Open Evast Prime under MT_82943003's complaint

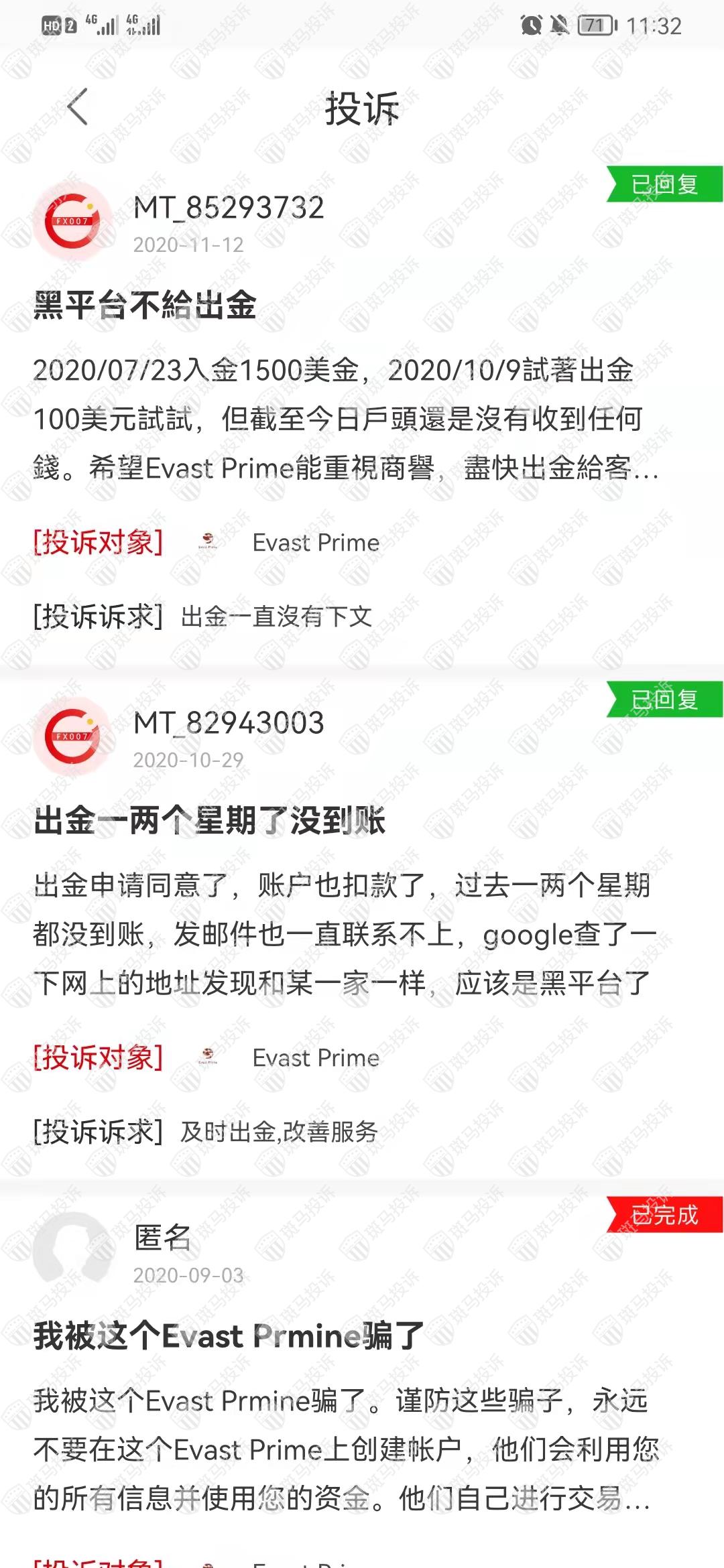[x=315, y=1058]
